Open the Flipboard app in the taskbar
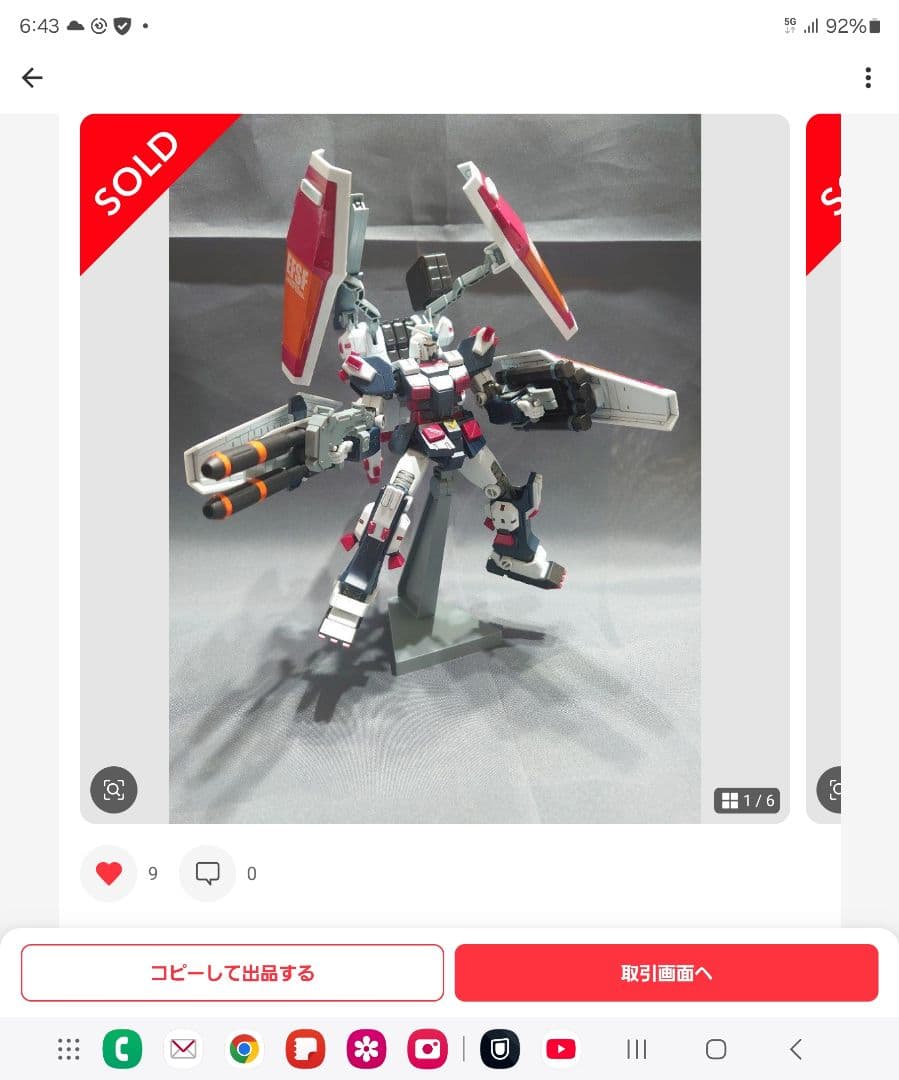The height and width of the screenshot is (1080, 899). pos(305,1049)
